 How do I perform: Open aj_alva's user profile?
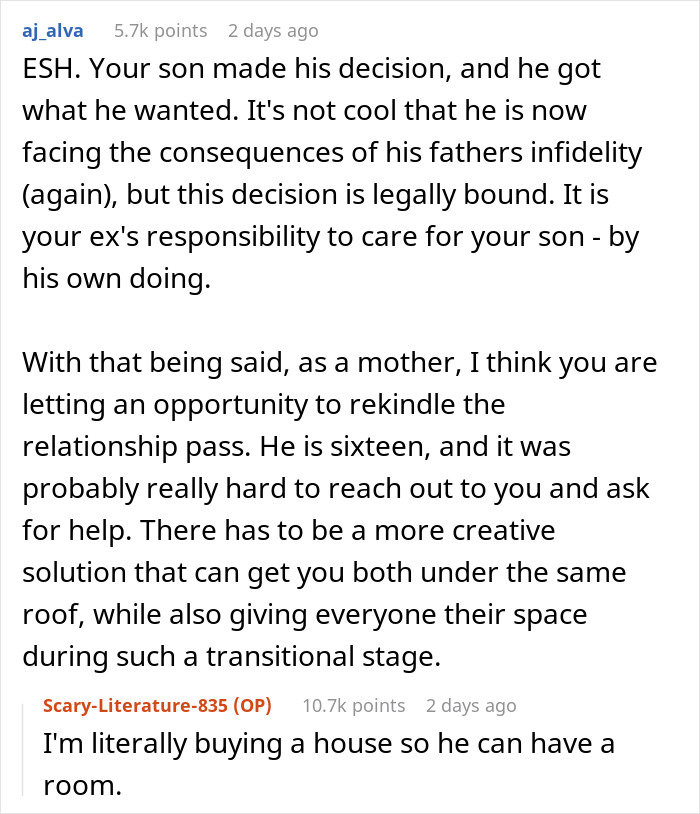coord(52,30)
